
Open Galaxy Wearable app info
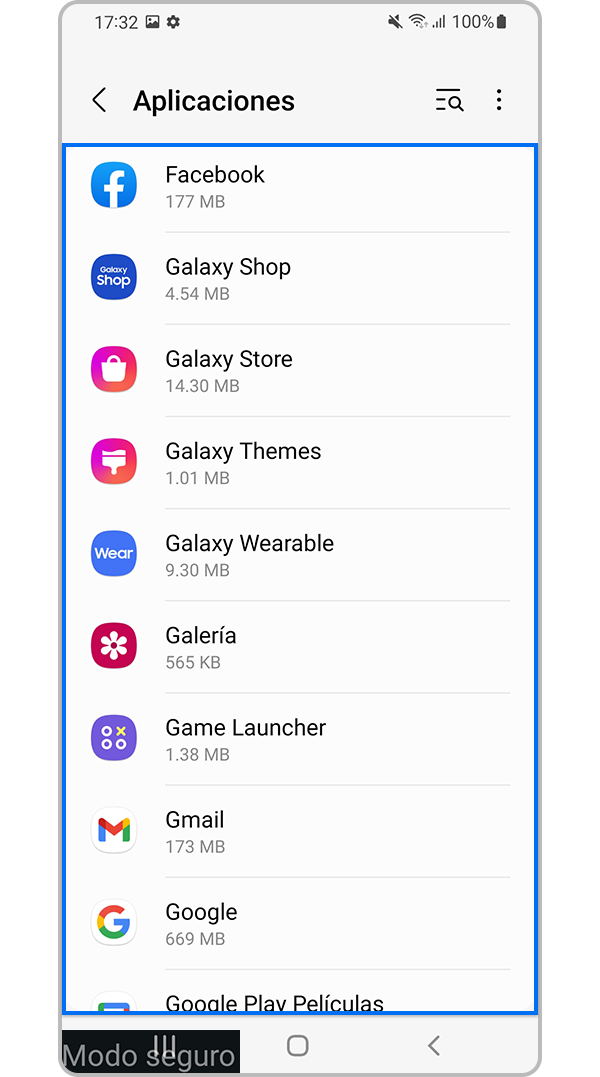tap(300, 554)
